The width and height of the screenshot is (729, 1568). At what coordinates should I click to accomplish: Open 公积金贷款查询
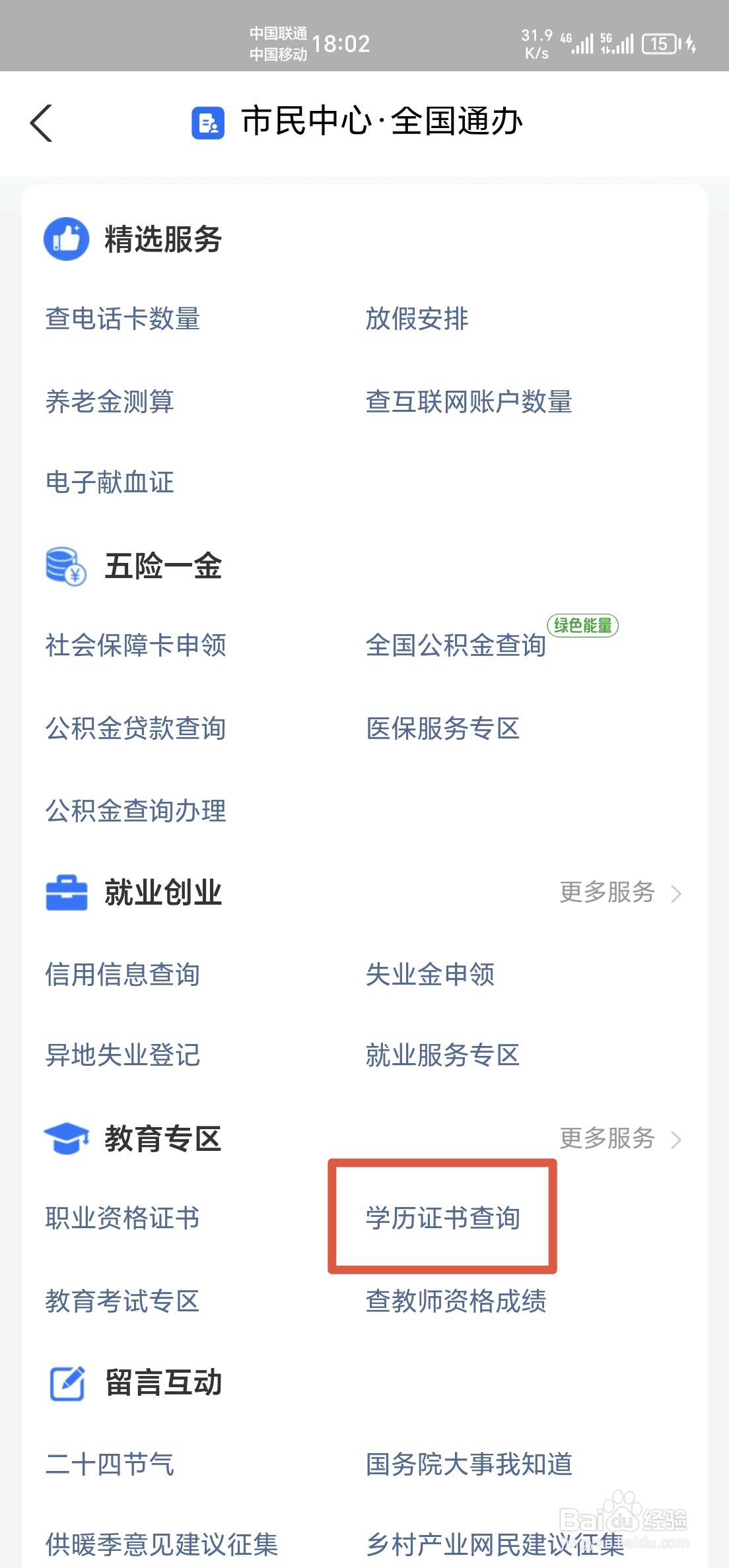[x=135, y=729]
